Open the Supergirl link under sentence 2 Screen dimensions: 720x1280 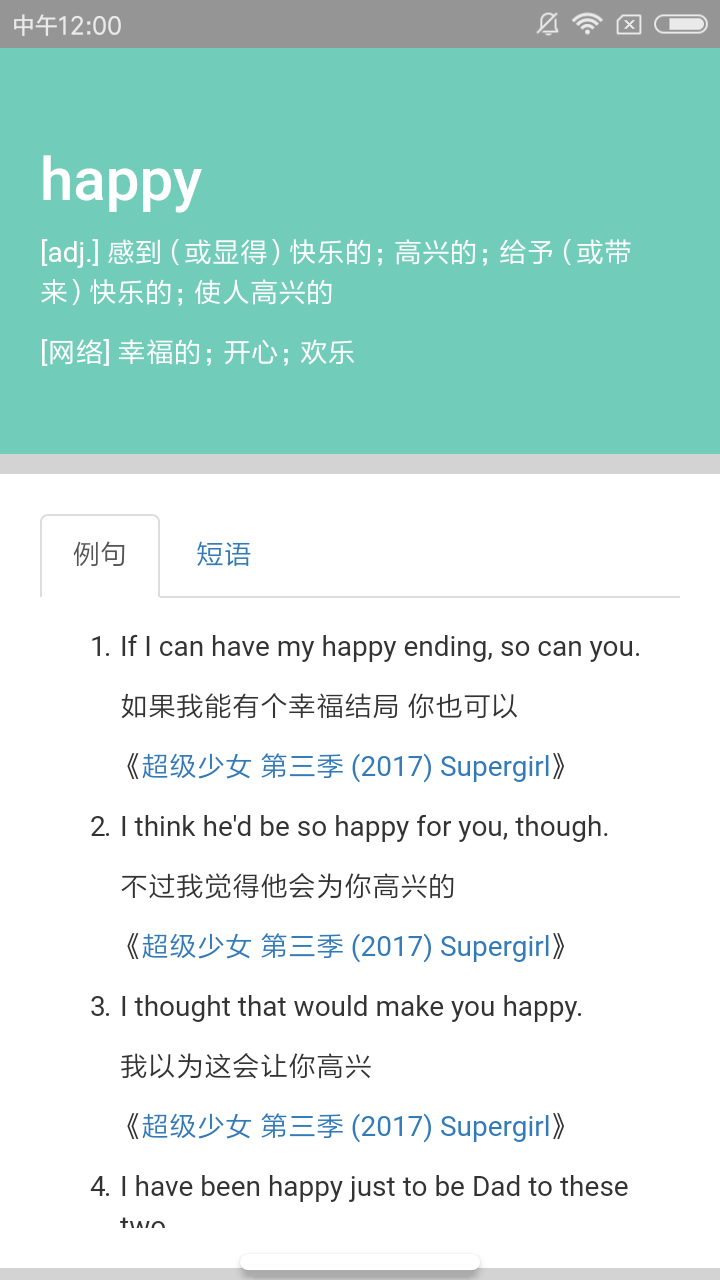(x=346, y=947)
